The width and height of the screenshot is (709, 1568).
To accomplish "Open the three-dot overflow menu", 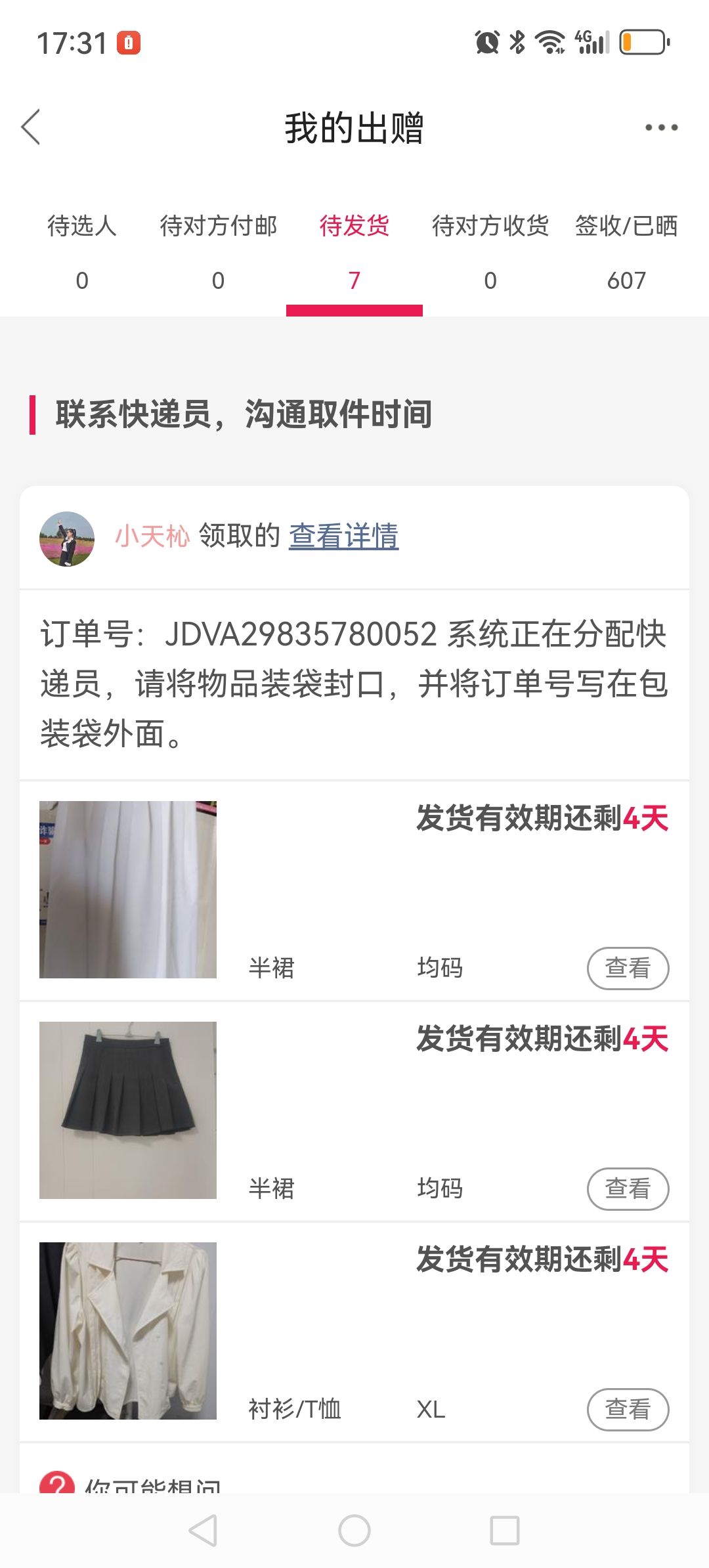I will (660, 127).
